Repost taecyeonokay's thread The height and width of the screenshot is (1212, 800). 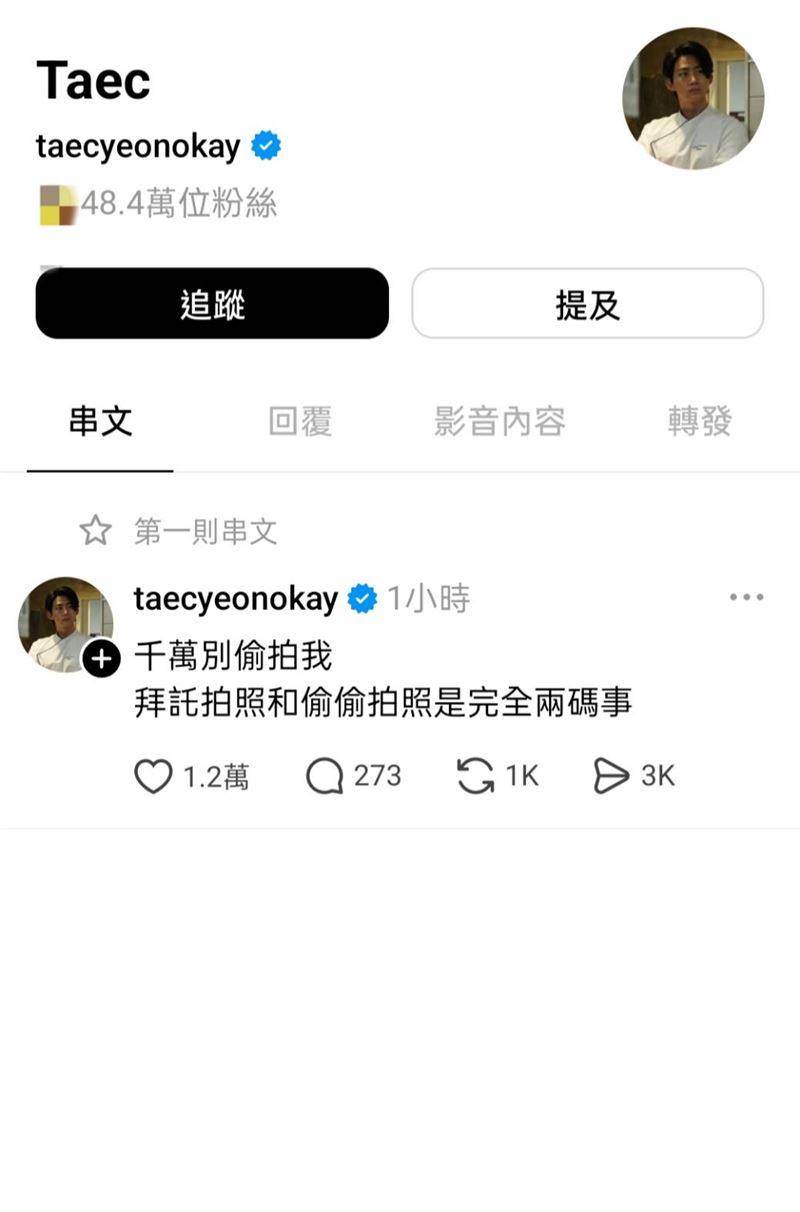click(x=475, y=776)
